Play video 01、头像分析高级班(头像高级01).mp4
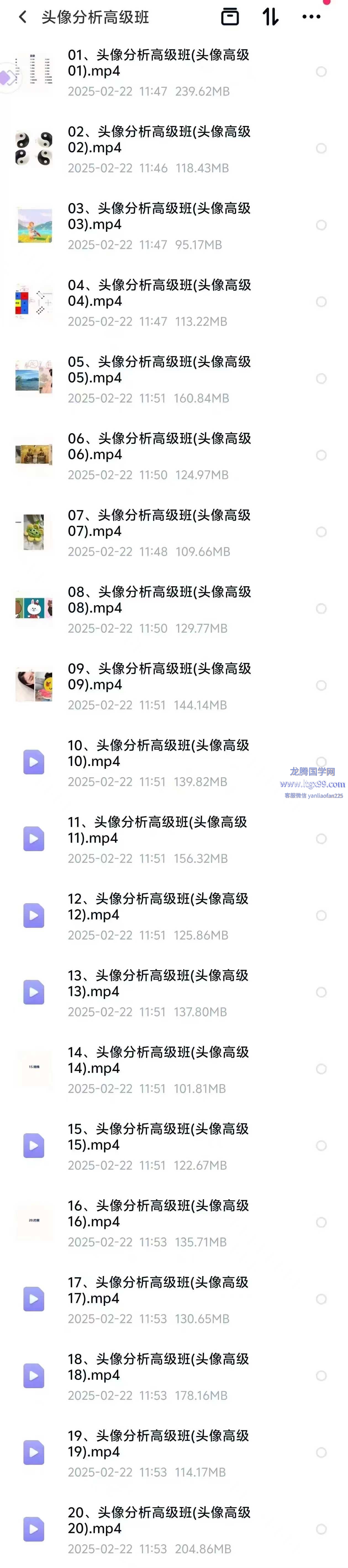This screenshot has width=348, height=1568. coord(159,63)
